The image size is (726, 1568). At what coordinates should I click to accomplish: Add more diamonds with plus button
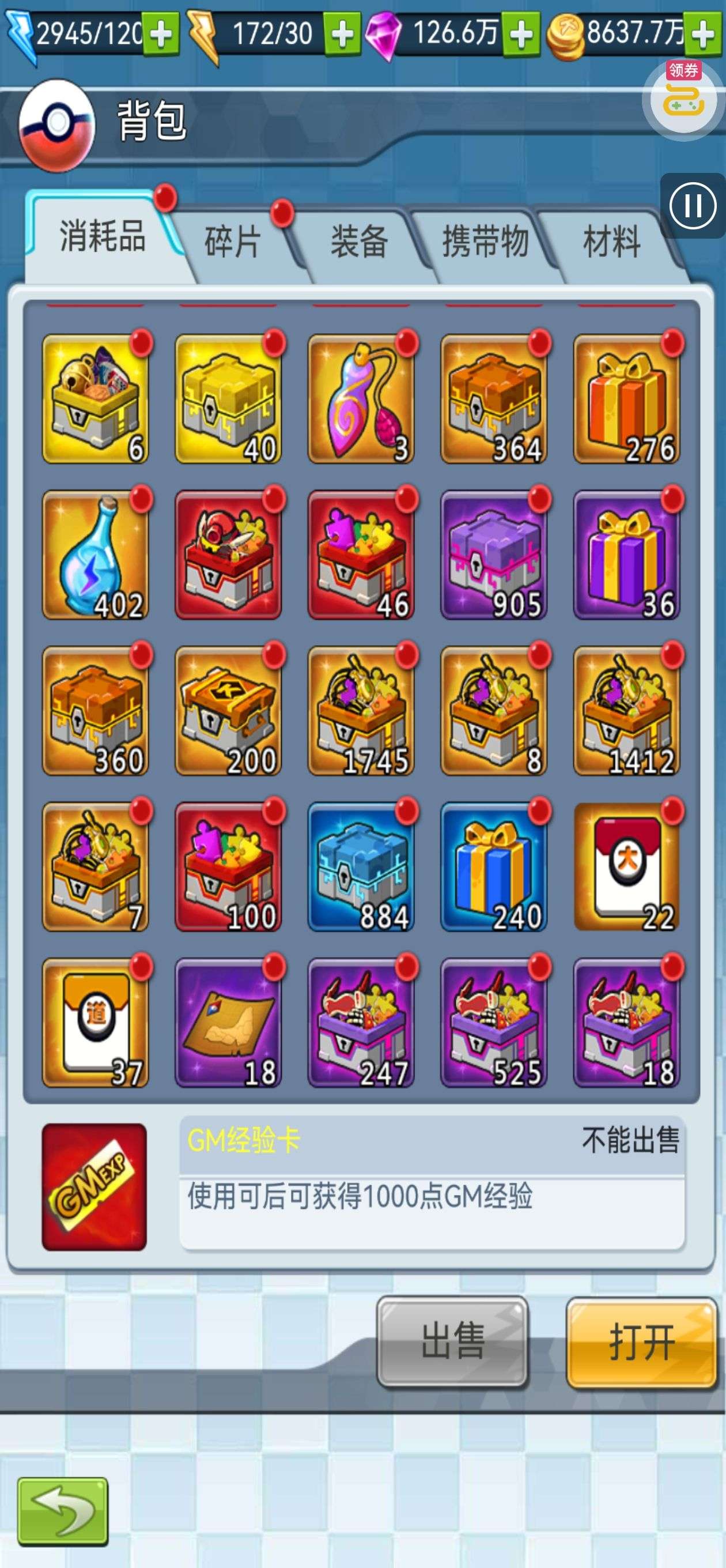(521, 34)
